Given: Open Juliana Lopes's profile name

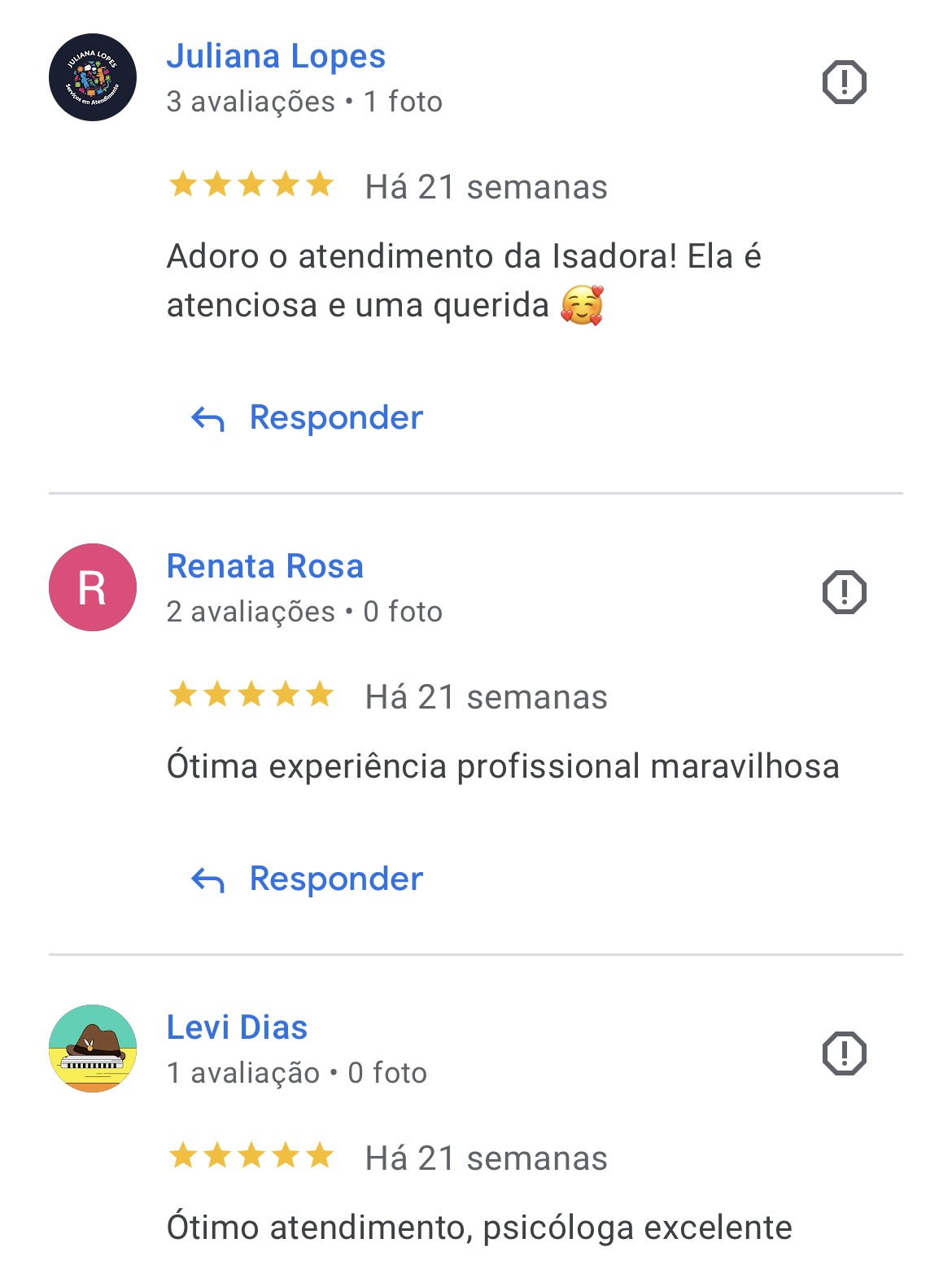Looking at the screenshot, I should pyautogui.click(x=276, y=57).
